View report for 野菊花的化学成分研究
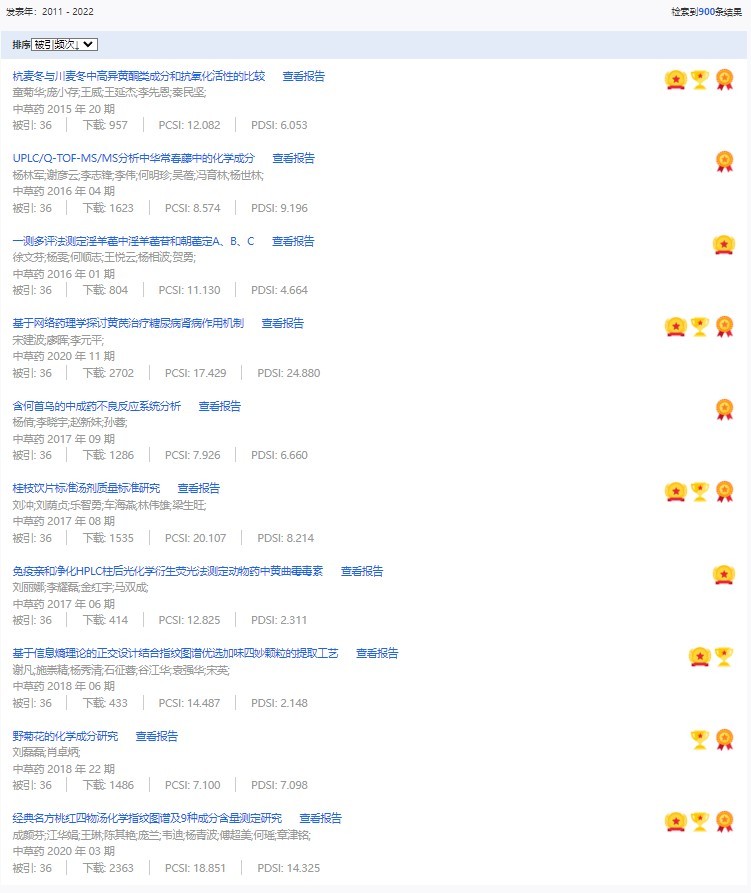751x893 pixels. 157,736
